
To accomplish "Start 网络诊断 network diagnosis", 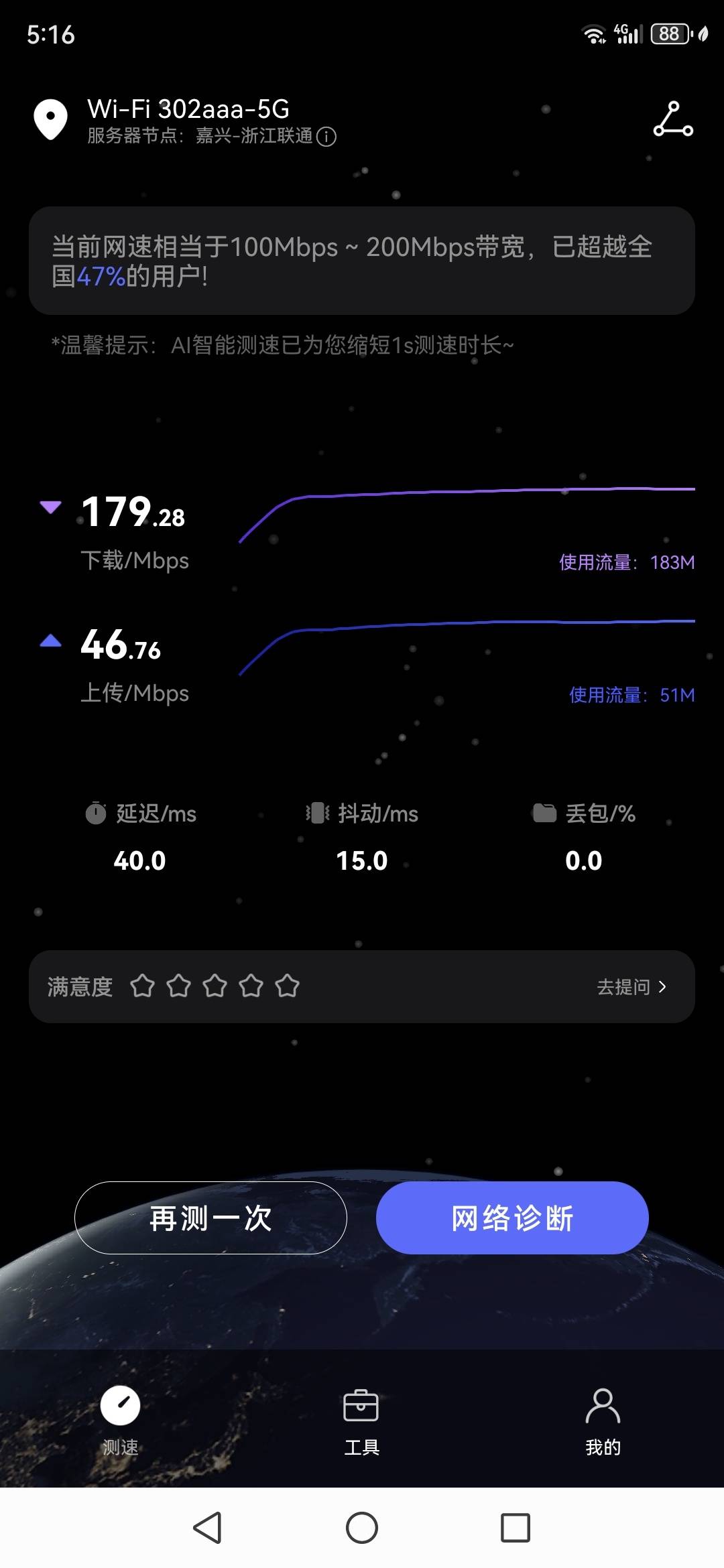I will point(512,1218).
